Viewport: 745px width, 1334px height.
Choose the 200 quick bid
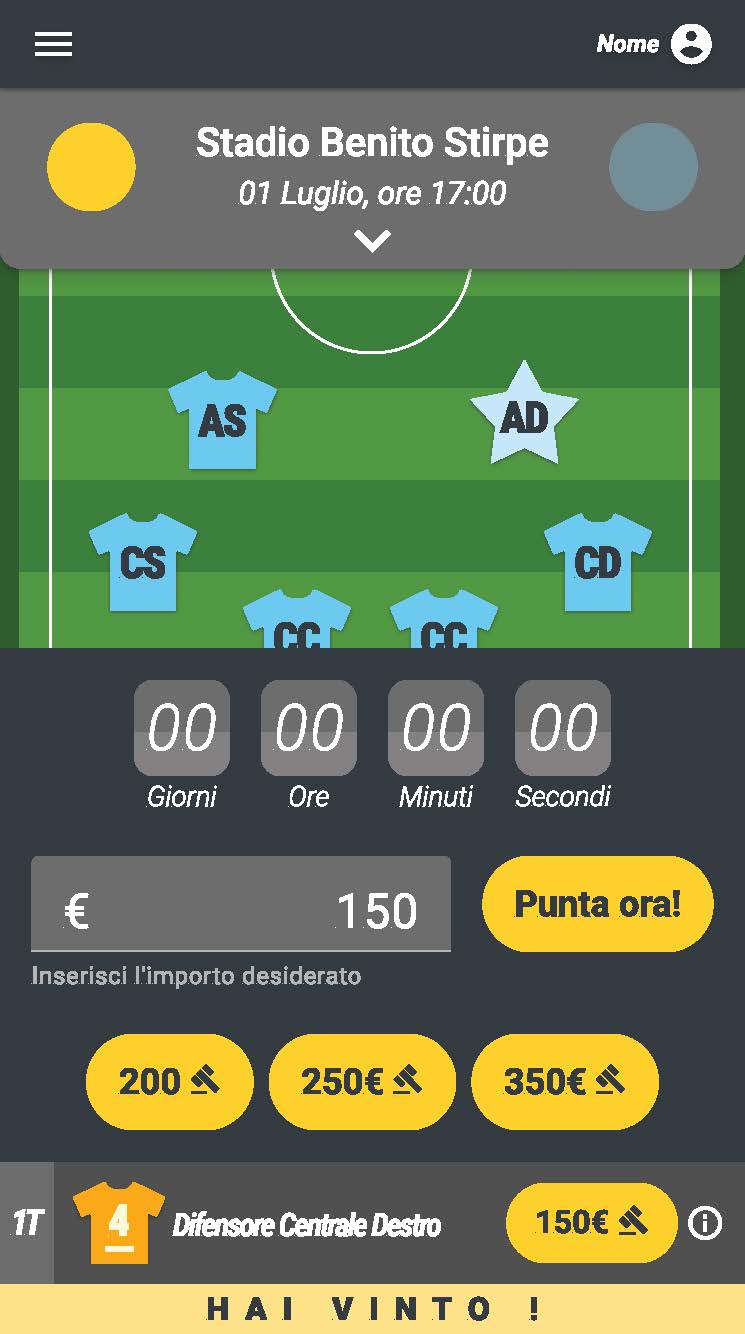(x=168, y=1081)
